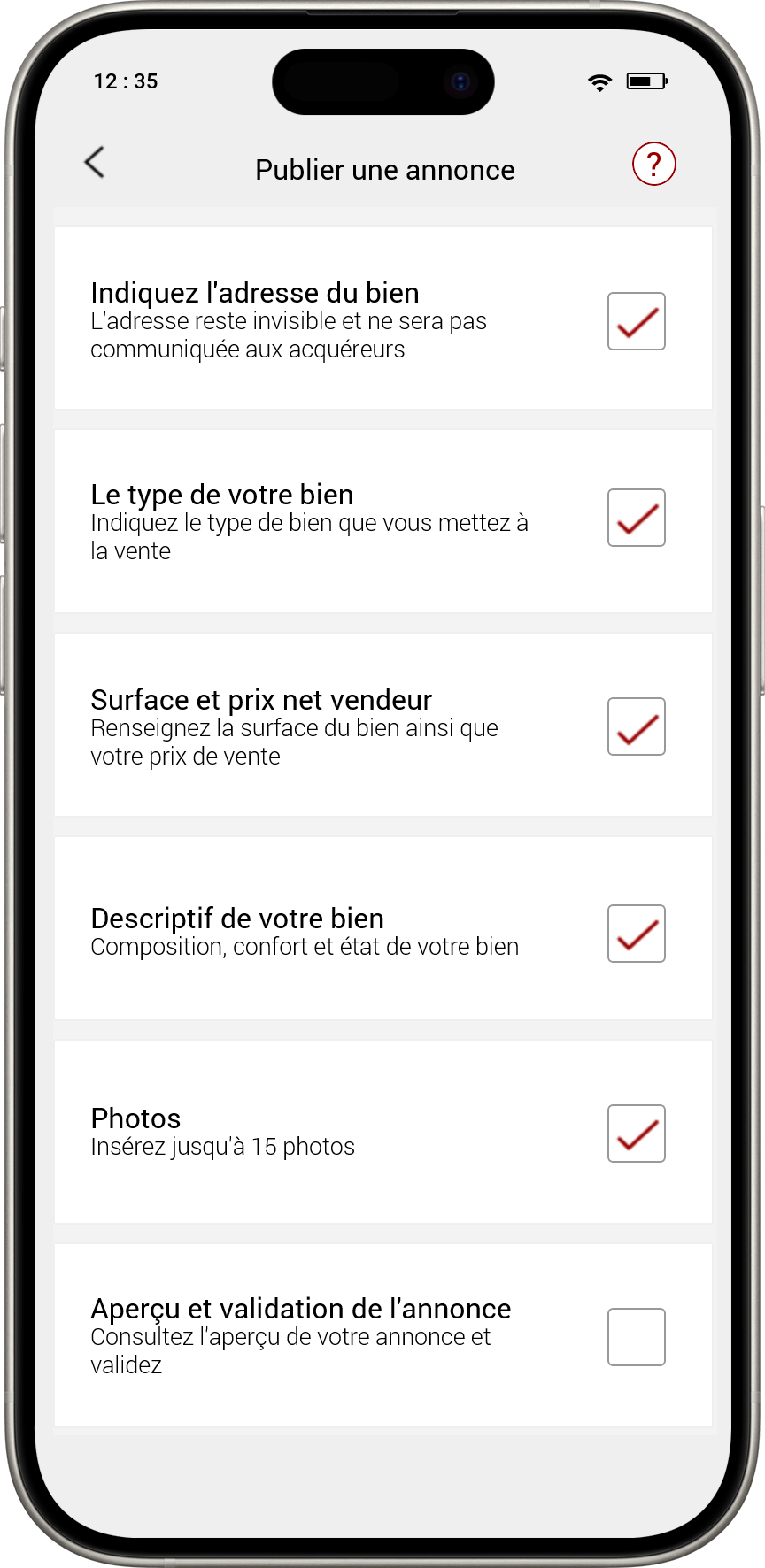The height and width of the screenshot is (1568, 765).
Task: Tap the battery indicator icon
Action: click(647, 81)
